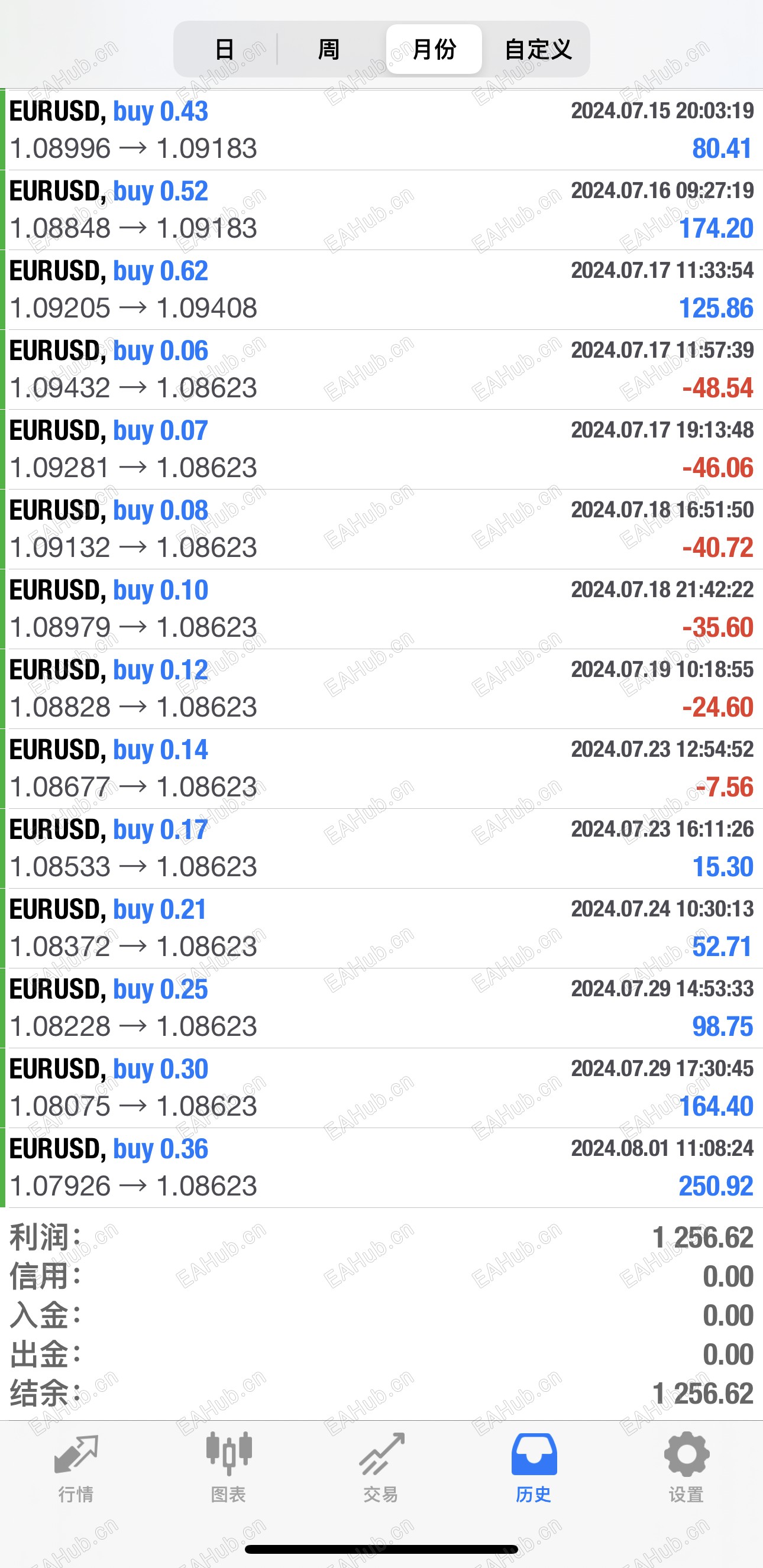Choose the 自定义 custom period option
This screenshot has width=763, height=1568.
point(538,48)
